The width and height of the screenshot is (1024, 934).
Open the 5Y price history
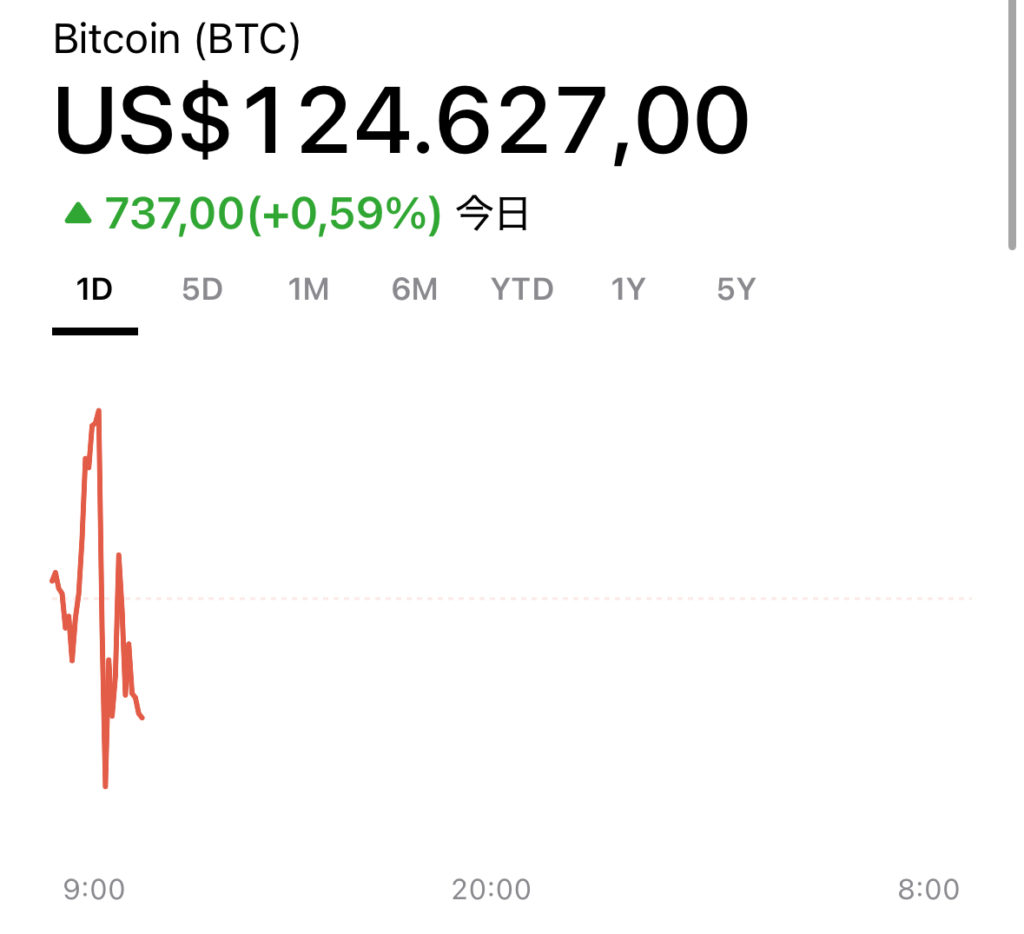click(735, 290)
